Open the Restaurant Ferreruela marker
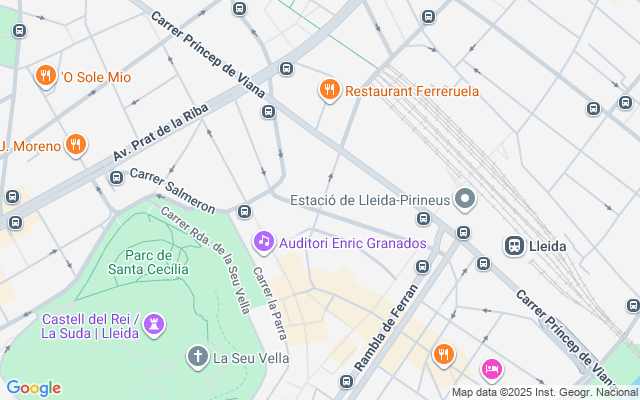 point(328,91)
